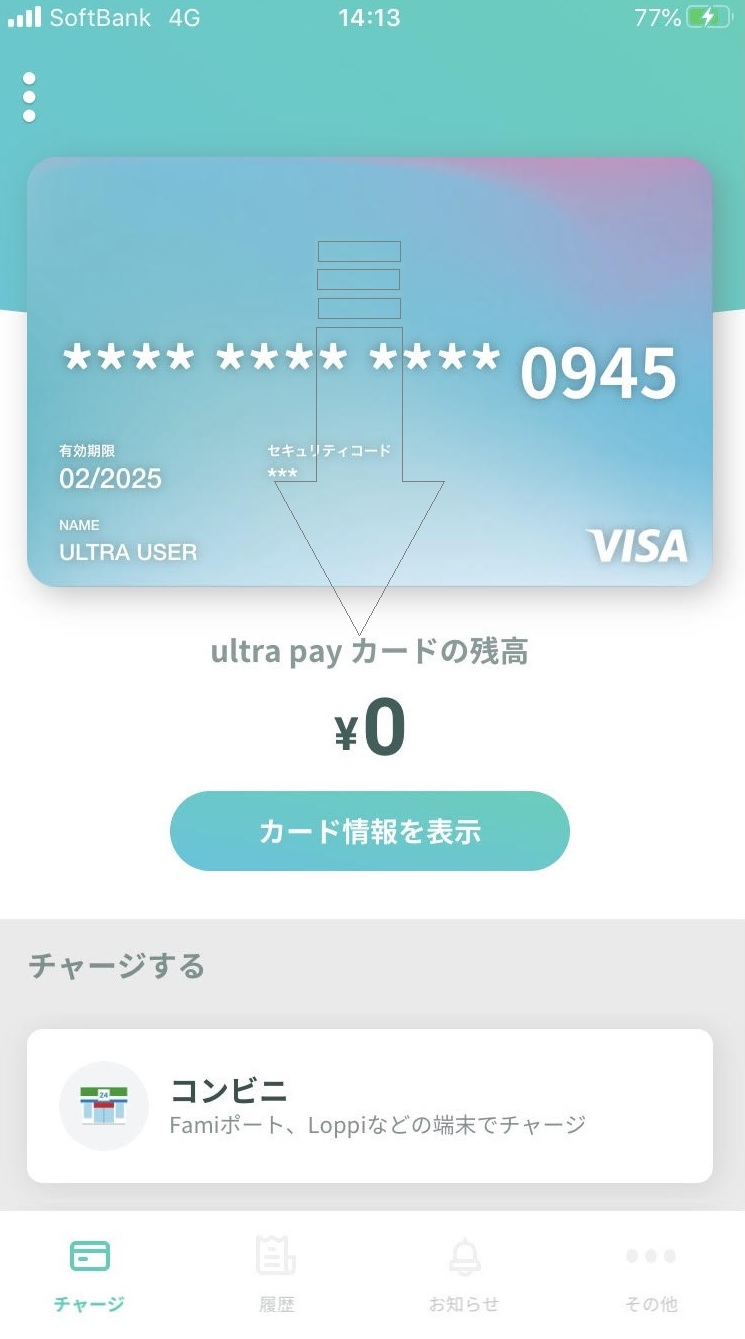Open the three-dot overflow menu
The height and width of the screenshot is (1339, 745).
pyautogui.click(x=29, y=97)
